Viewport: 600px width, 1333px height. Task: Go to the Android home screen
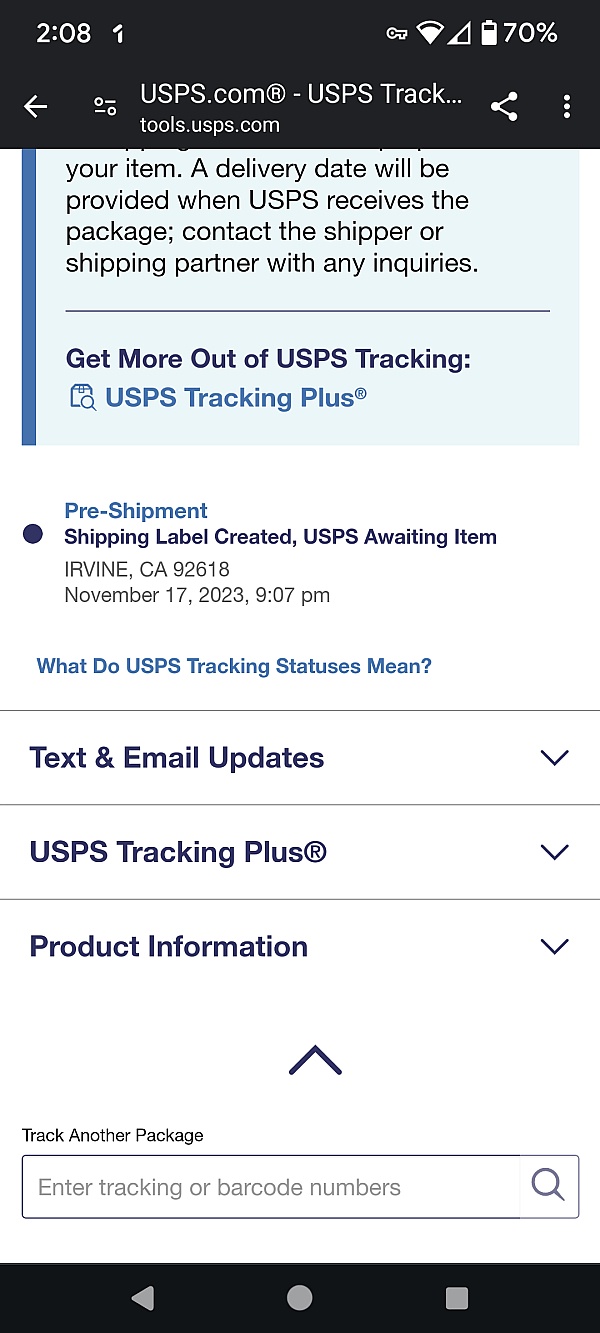point(299,1297)
